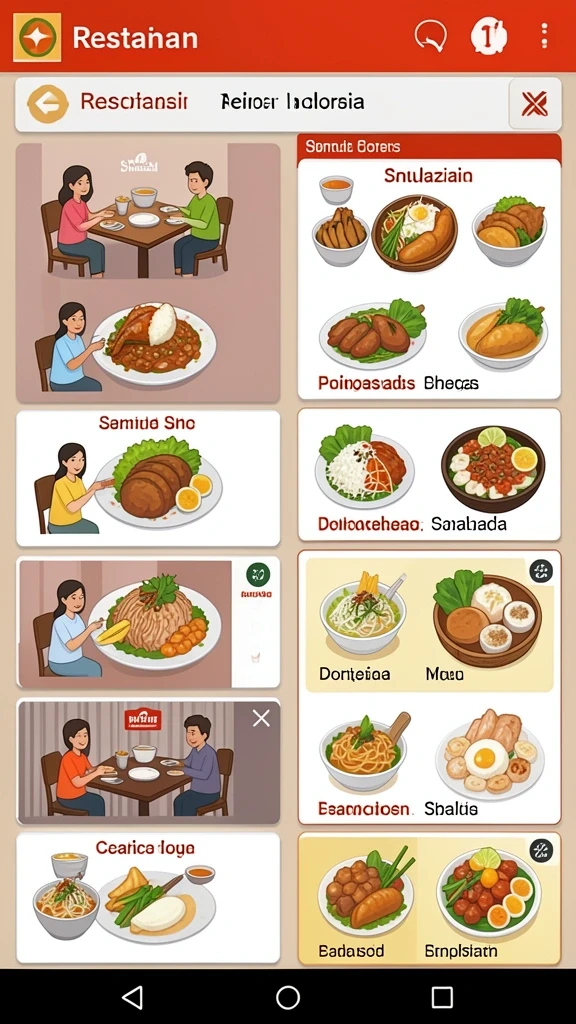Dismiss the banner with the white X
This screenshot has height=1024, width=576.
click(x=261, y=718)
